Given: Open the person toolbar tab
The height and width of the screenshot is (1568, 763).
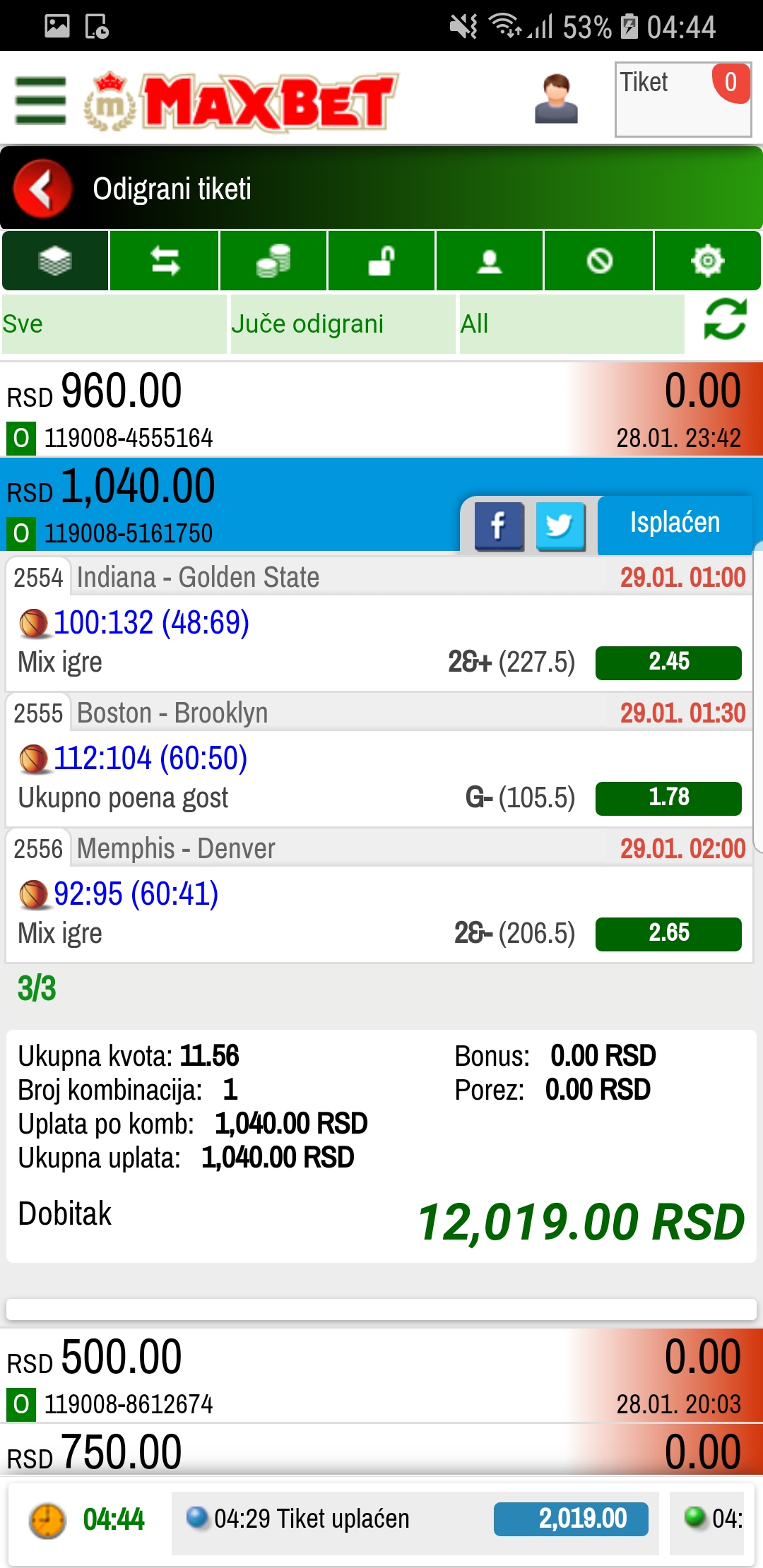Looking at the screenshot, I should 490,261.
